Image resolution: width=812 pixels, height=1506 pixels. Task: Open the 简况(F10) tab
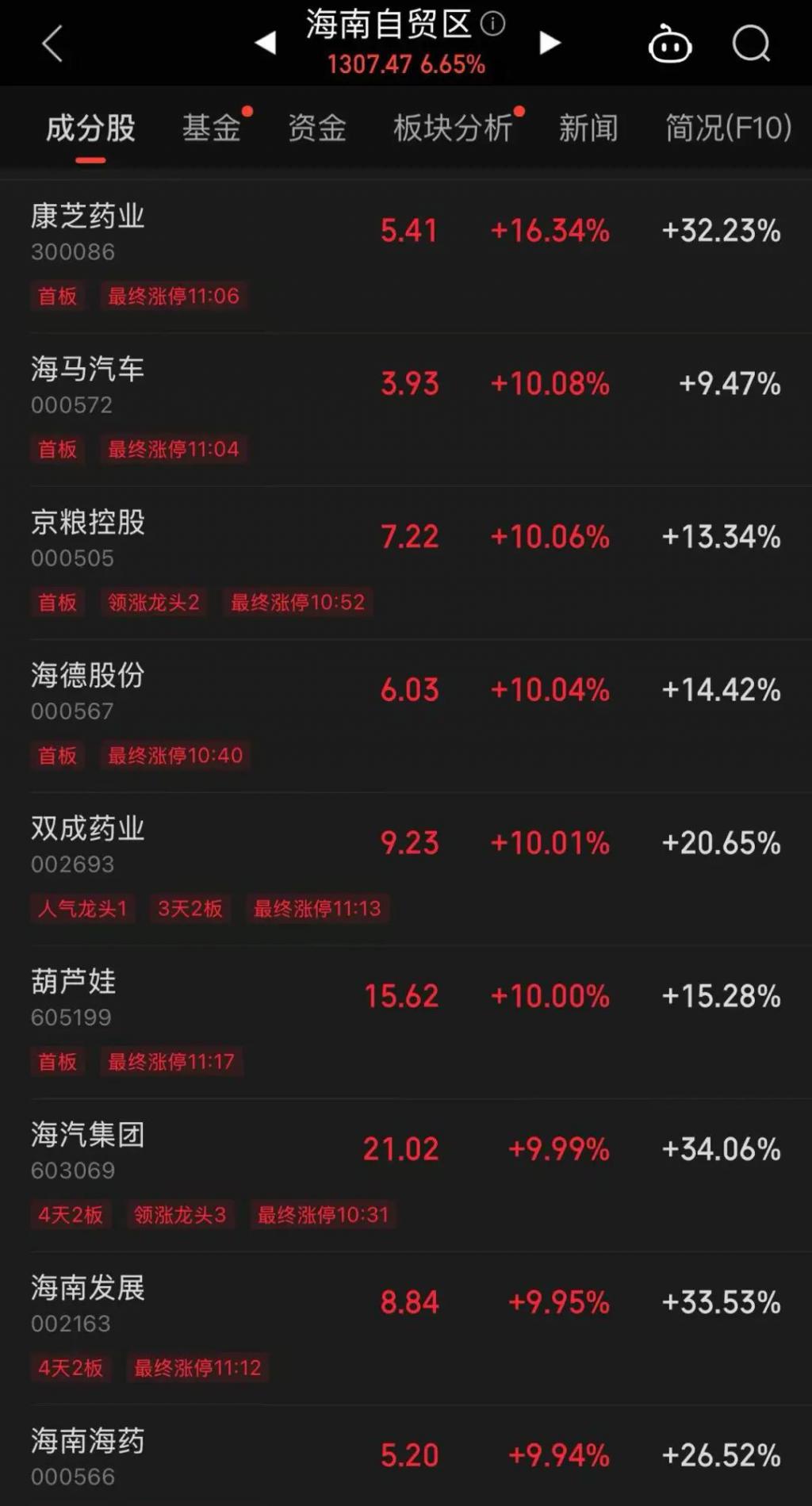pyautogui.click(x=728, y=128)
